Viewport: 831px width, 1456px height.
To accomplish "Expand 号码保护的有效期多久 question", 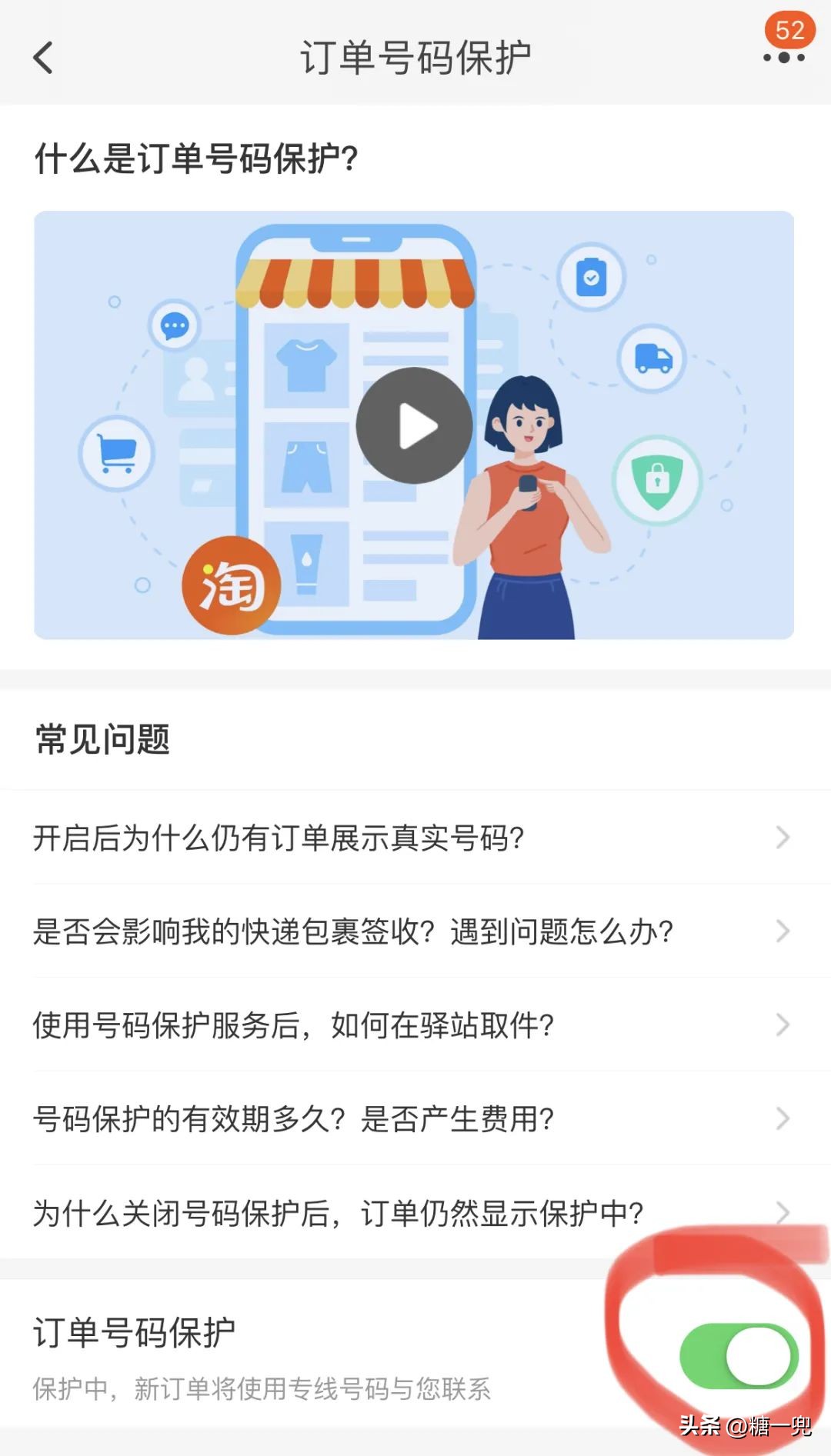I will (415, 1118).
